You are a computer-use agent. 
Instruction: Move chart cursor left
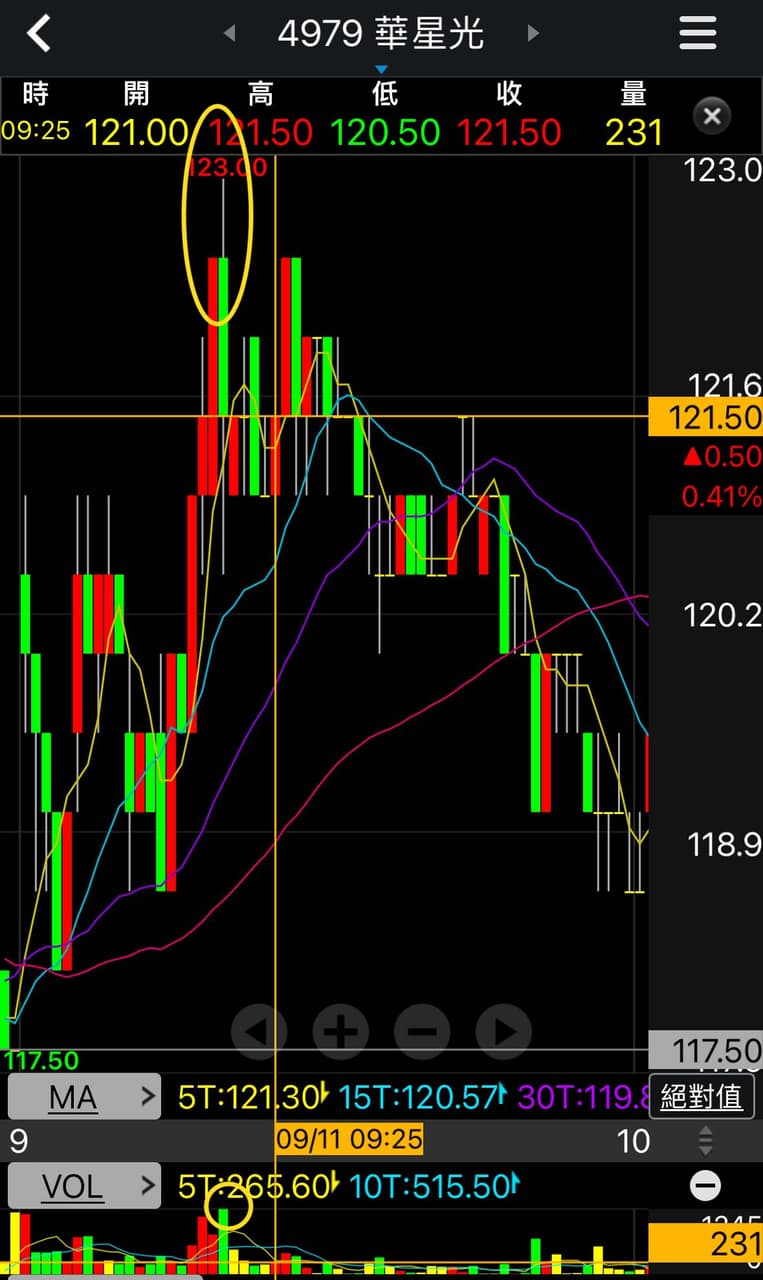coord(259,1030)
